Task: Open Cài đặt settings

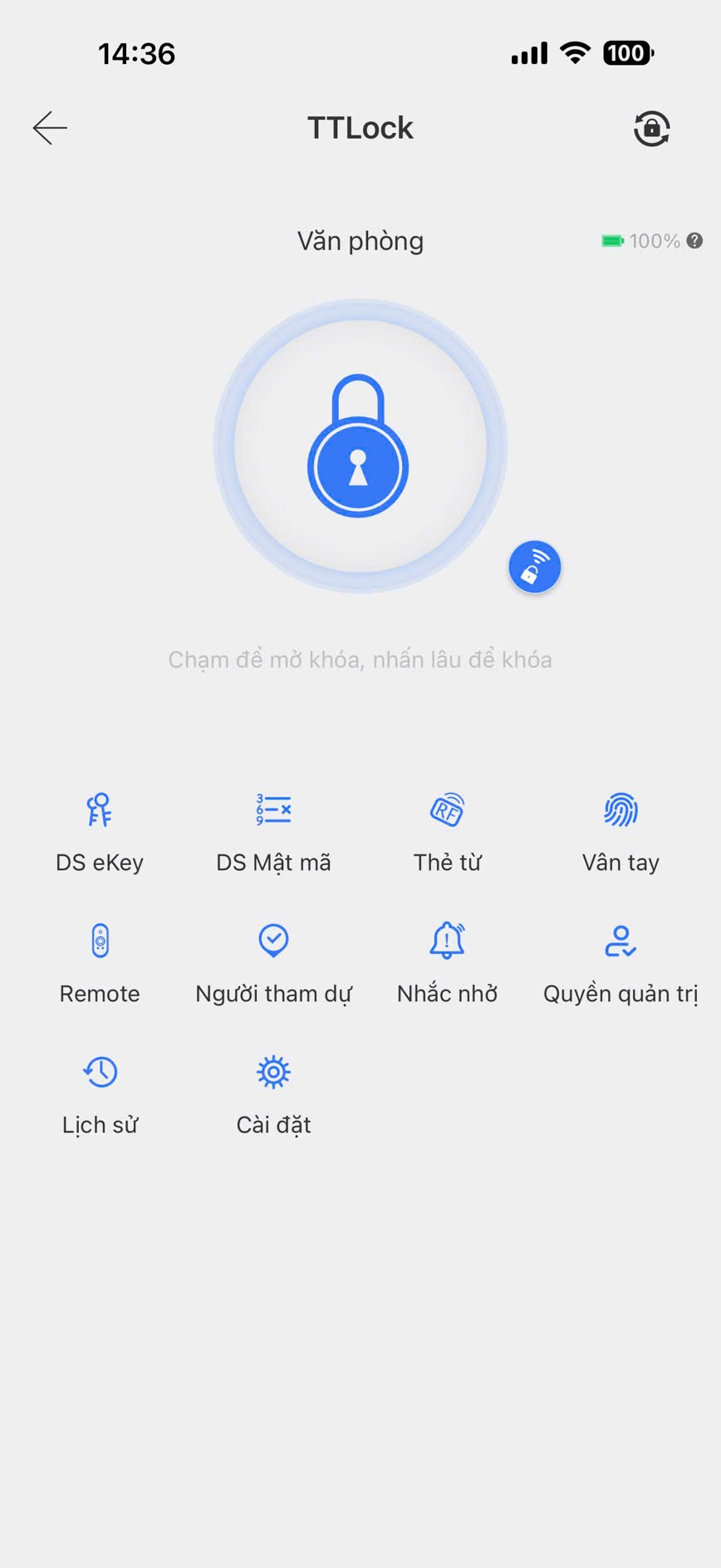Action: pyautogui.click(x=273, y=1094)
